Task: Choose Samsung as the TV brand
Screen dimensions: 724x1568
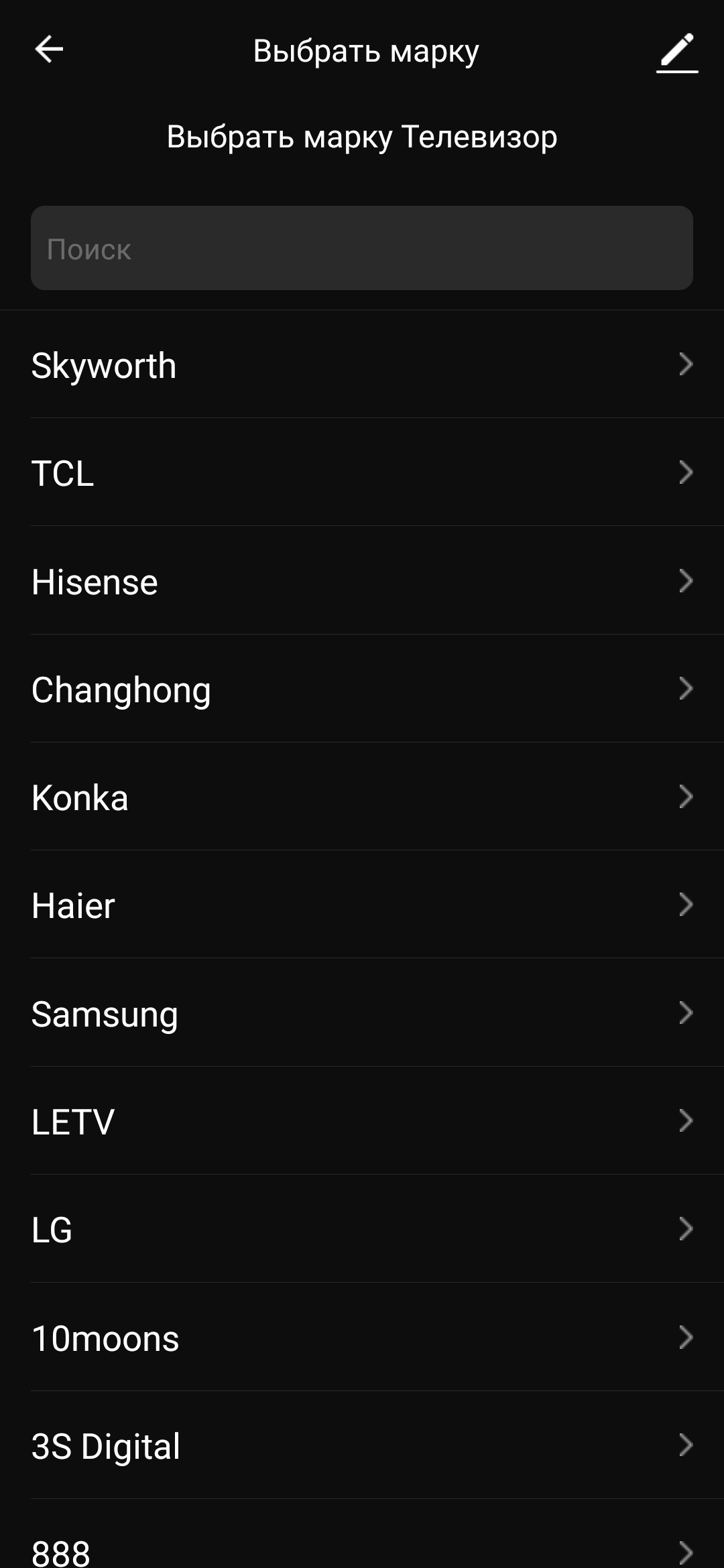Action: pos(362,1013)
